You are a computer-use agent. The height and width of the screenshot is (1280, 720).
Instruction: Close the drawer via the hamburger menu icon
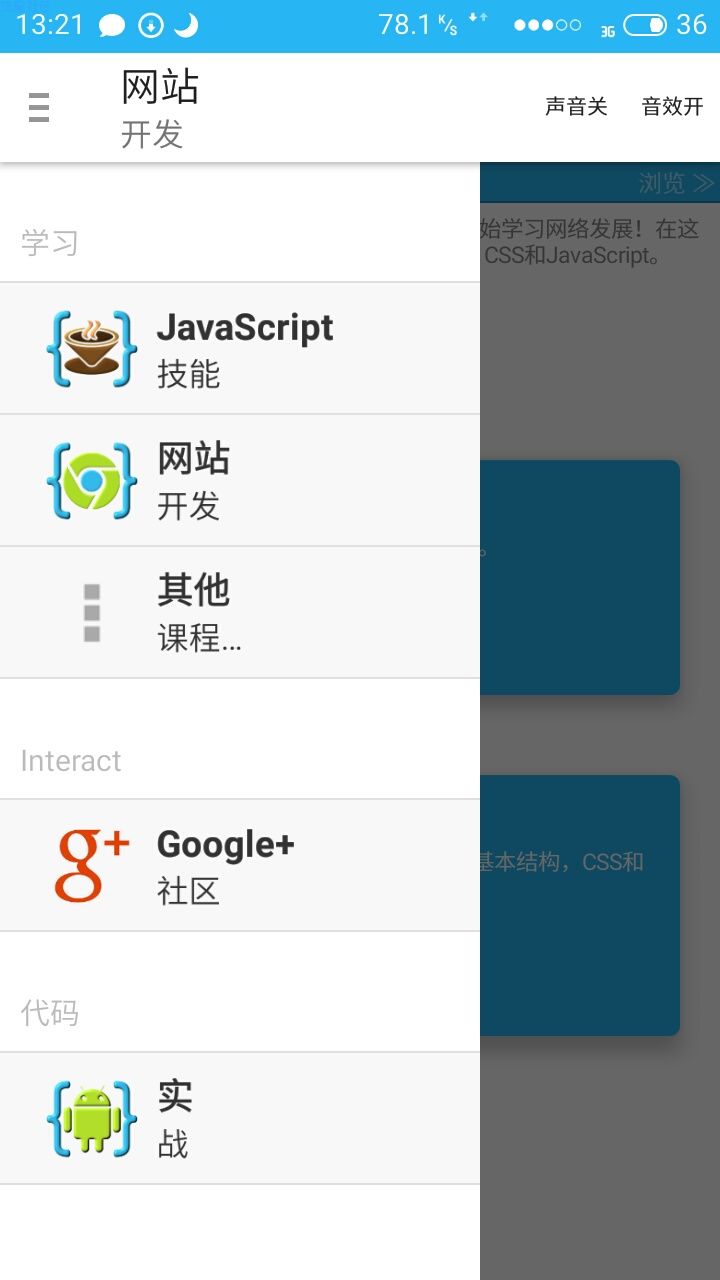click(x=39, y=107)
